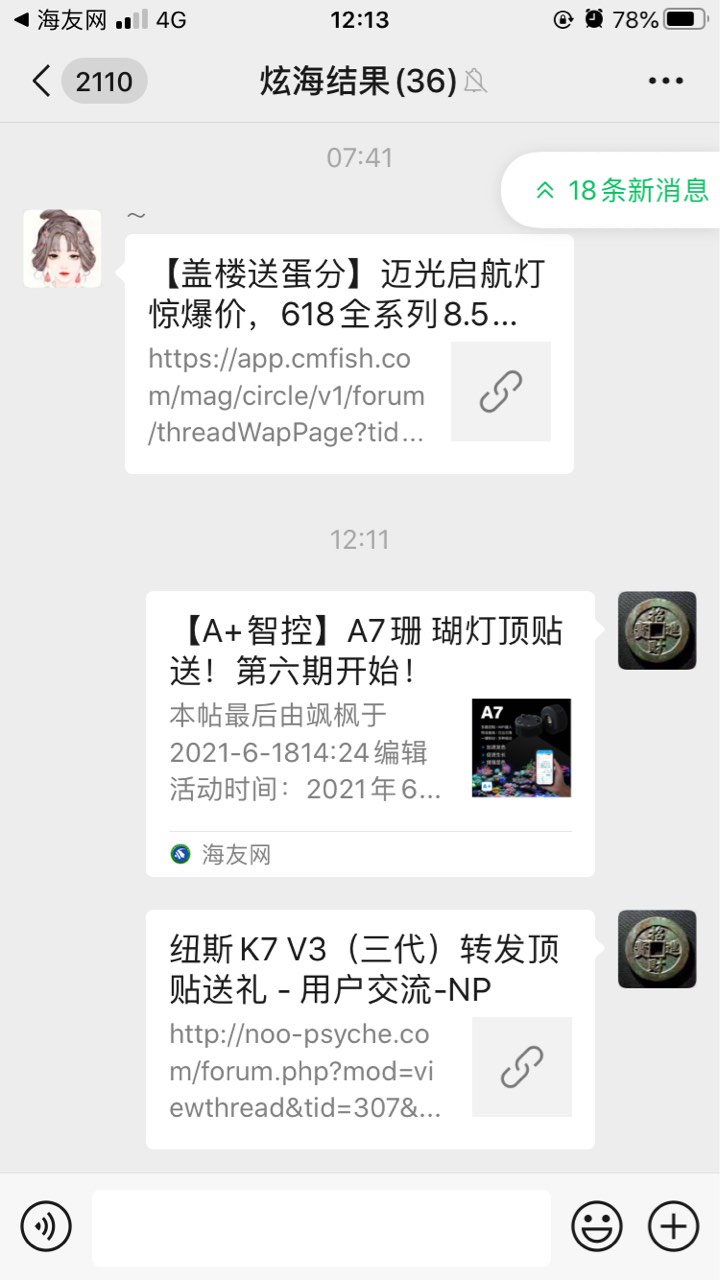The width and height of the screenshot is (720, 1280).
Task: Return to 海友网 app via status bar
Action: pyautogui.click(x=58, y=19)
